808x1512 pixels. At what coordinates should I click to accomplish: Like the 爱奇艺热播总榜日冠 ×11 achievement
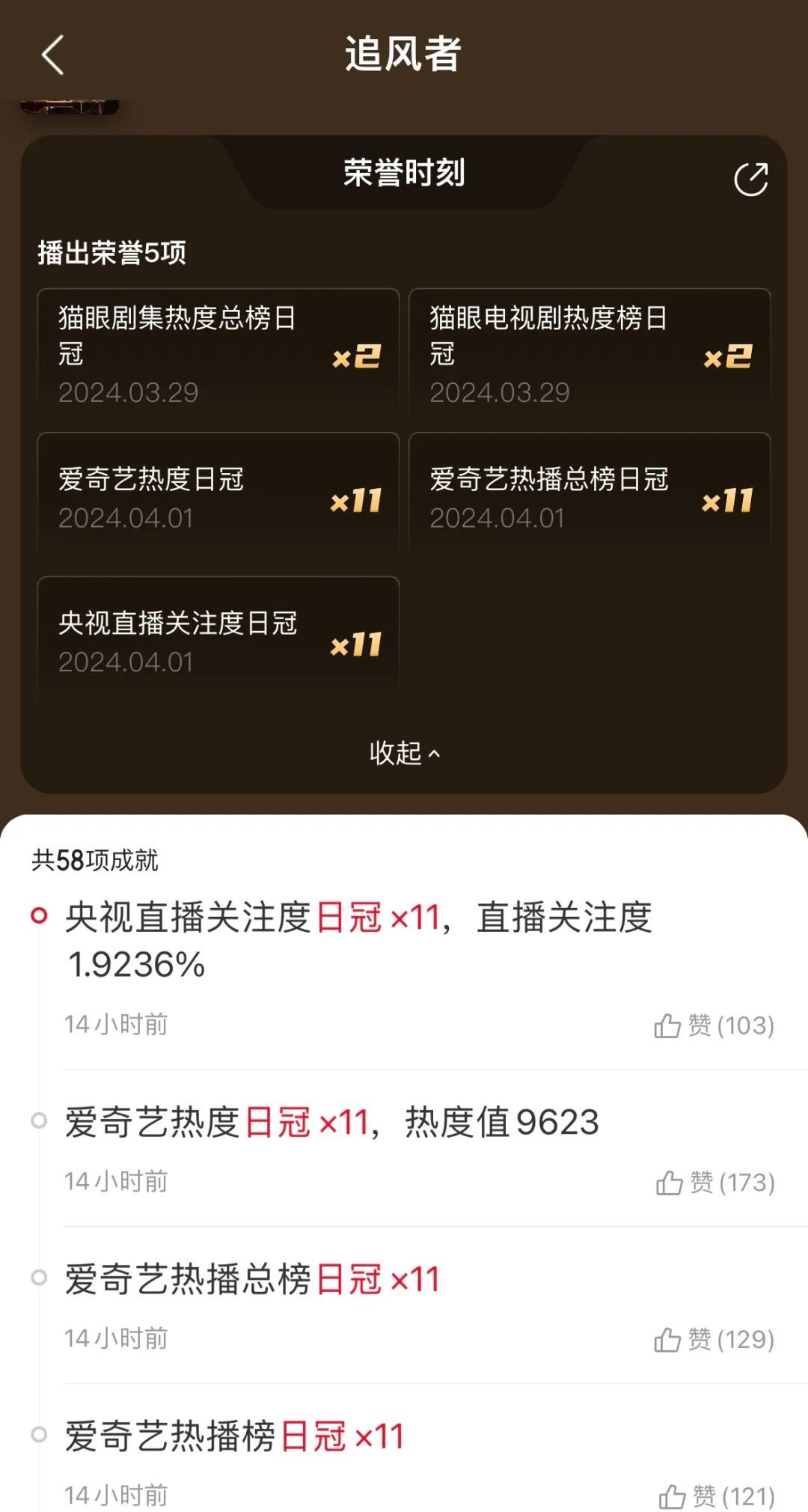(713, 1340)
